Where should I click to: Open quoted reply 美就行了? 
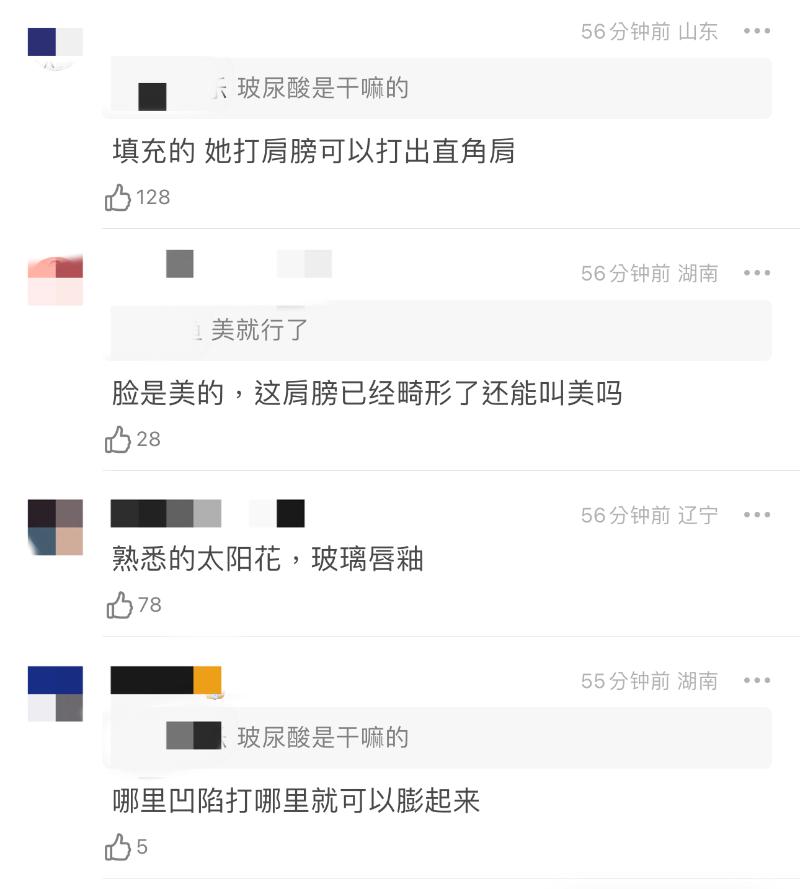point(440,331)
